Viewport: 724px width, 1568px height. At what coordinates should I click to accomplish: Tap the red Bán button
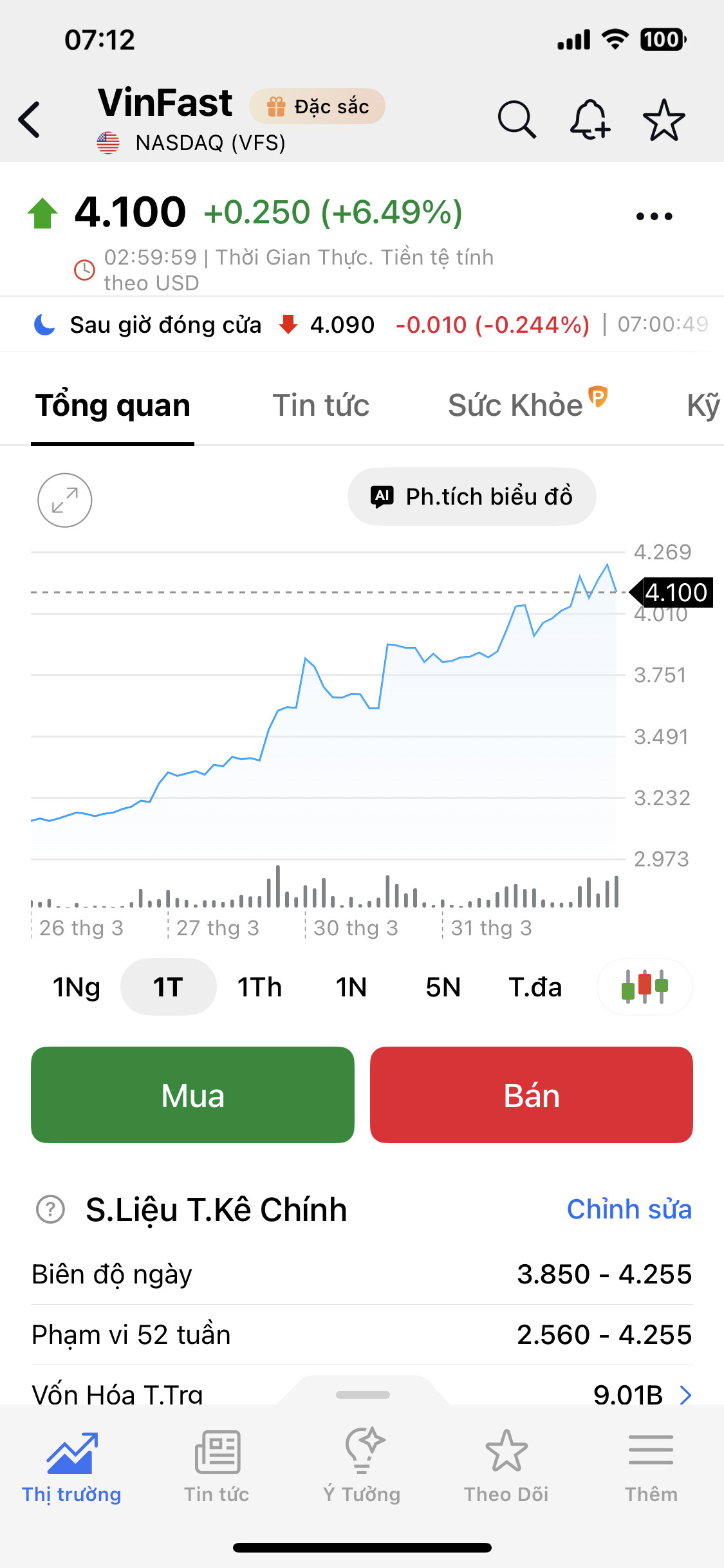(531, 1095)
